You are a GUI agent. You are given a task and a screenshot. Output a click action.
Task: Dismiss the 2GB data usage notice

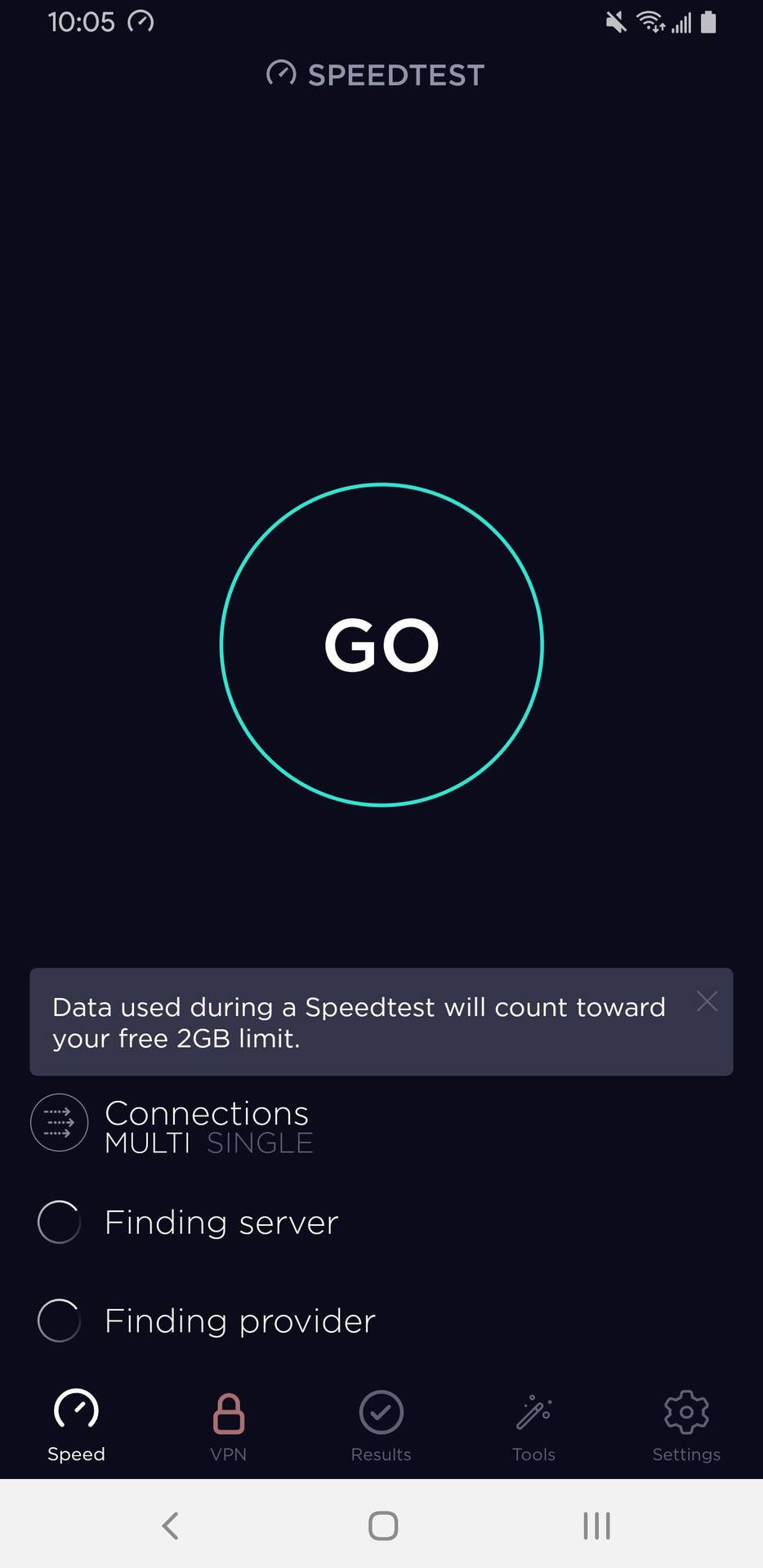click(707, 1000)
